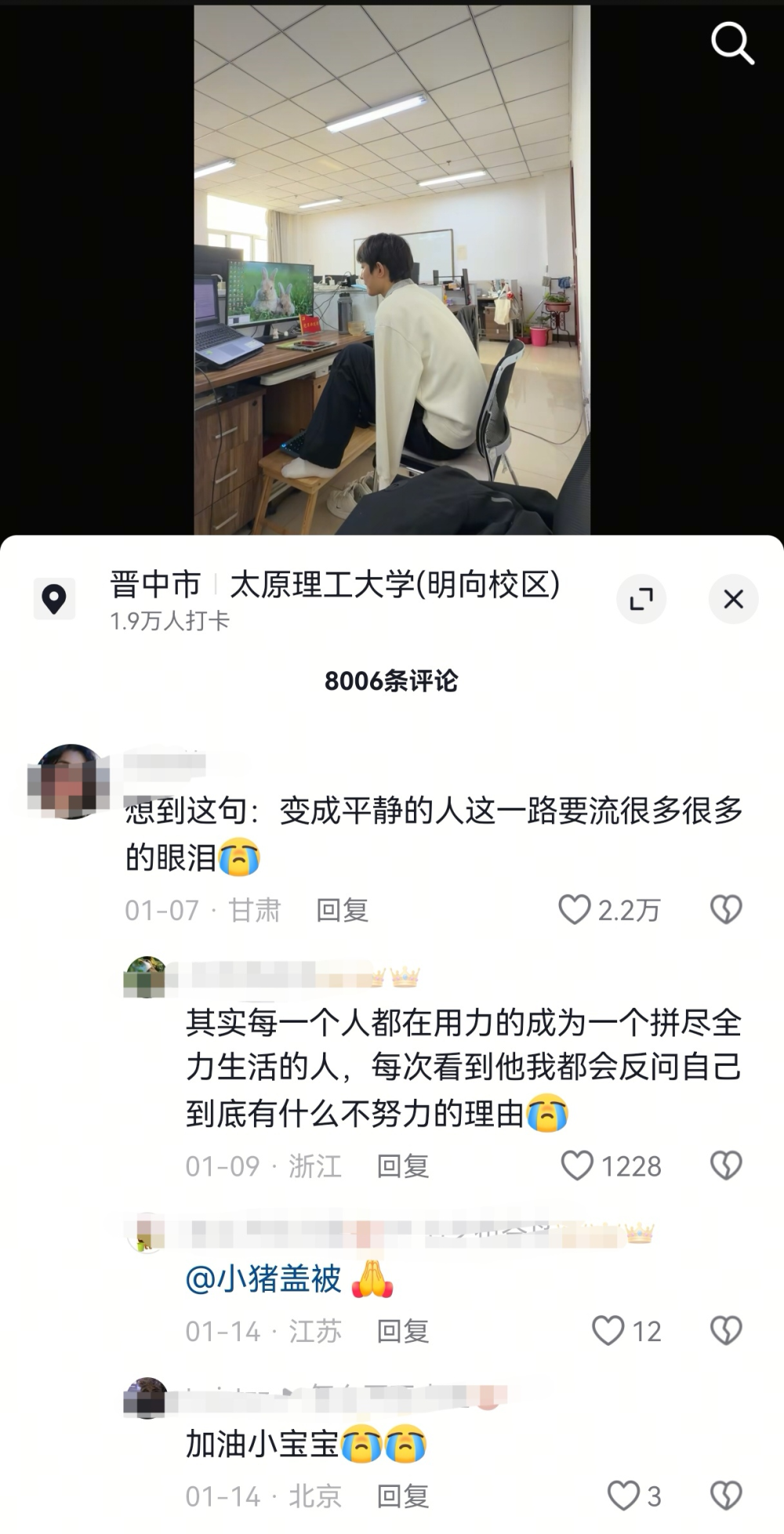Image resolution: width=784 pixels, height=1534 pixels.
Task: Close the comments panel with the X
Action: (734, 598)
